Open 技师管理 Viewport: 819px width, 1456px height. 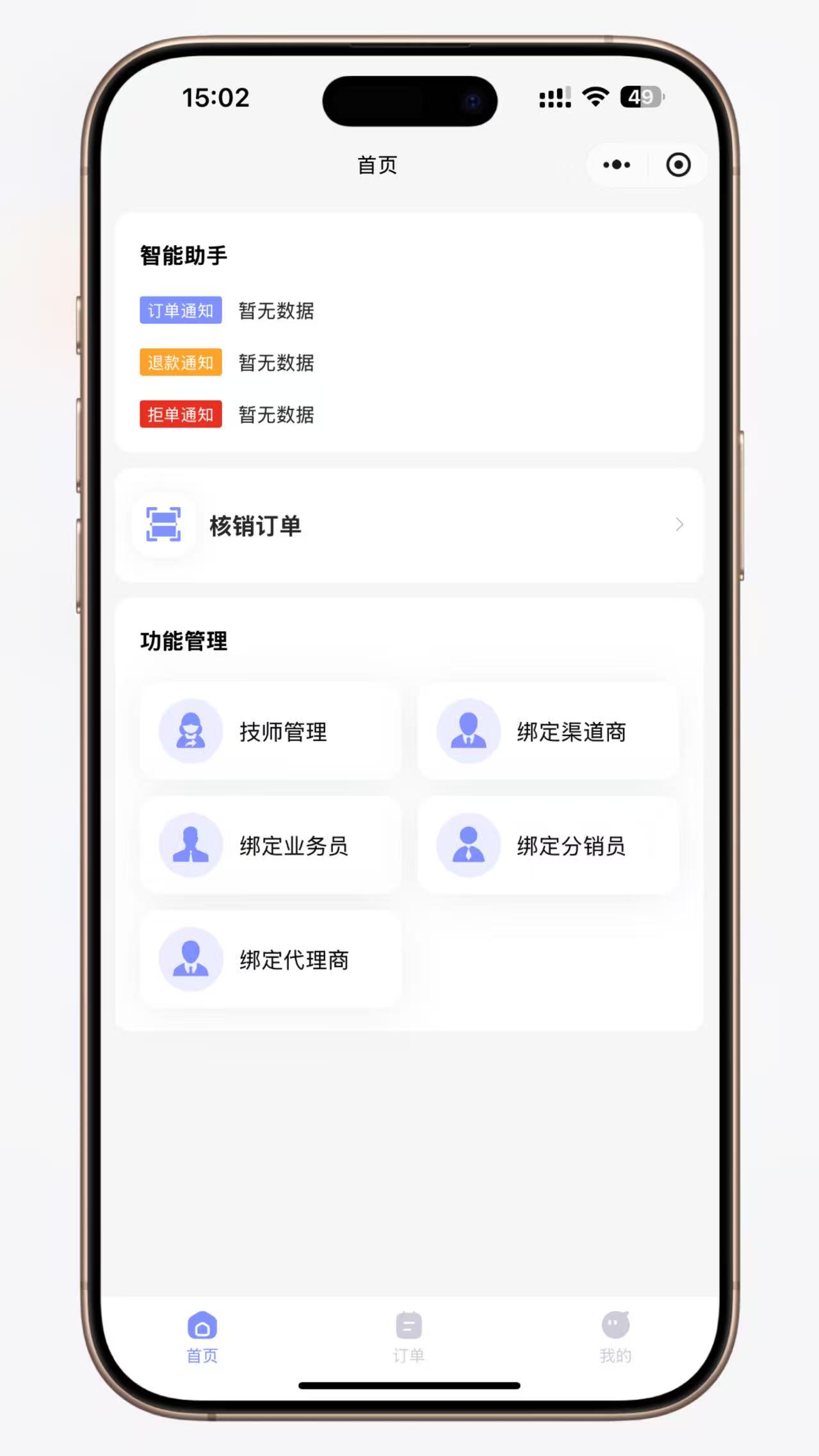pos(270,732)
